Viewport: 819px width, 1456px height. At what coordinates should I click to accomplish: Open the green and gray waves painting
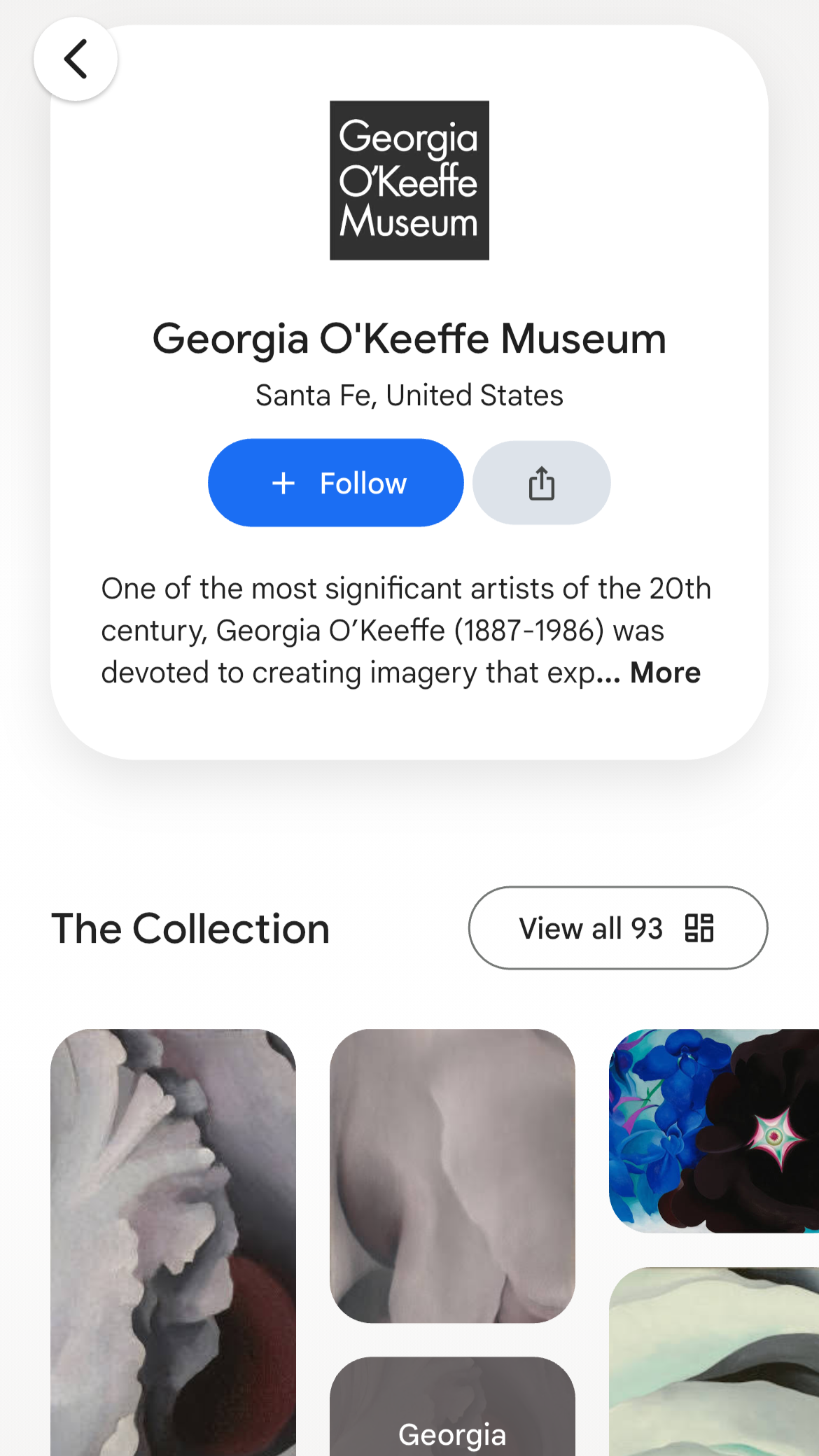click(x=714, y=1361)
